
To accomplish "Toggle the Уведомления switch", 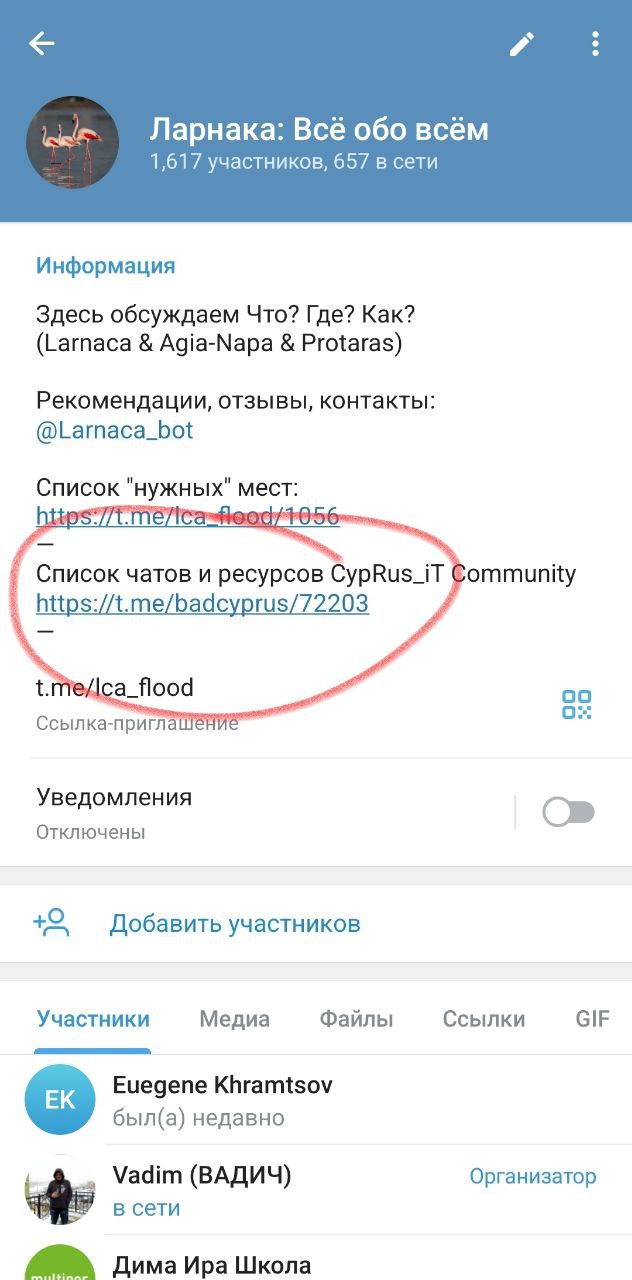I will 568,812.
